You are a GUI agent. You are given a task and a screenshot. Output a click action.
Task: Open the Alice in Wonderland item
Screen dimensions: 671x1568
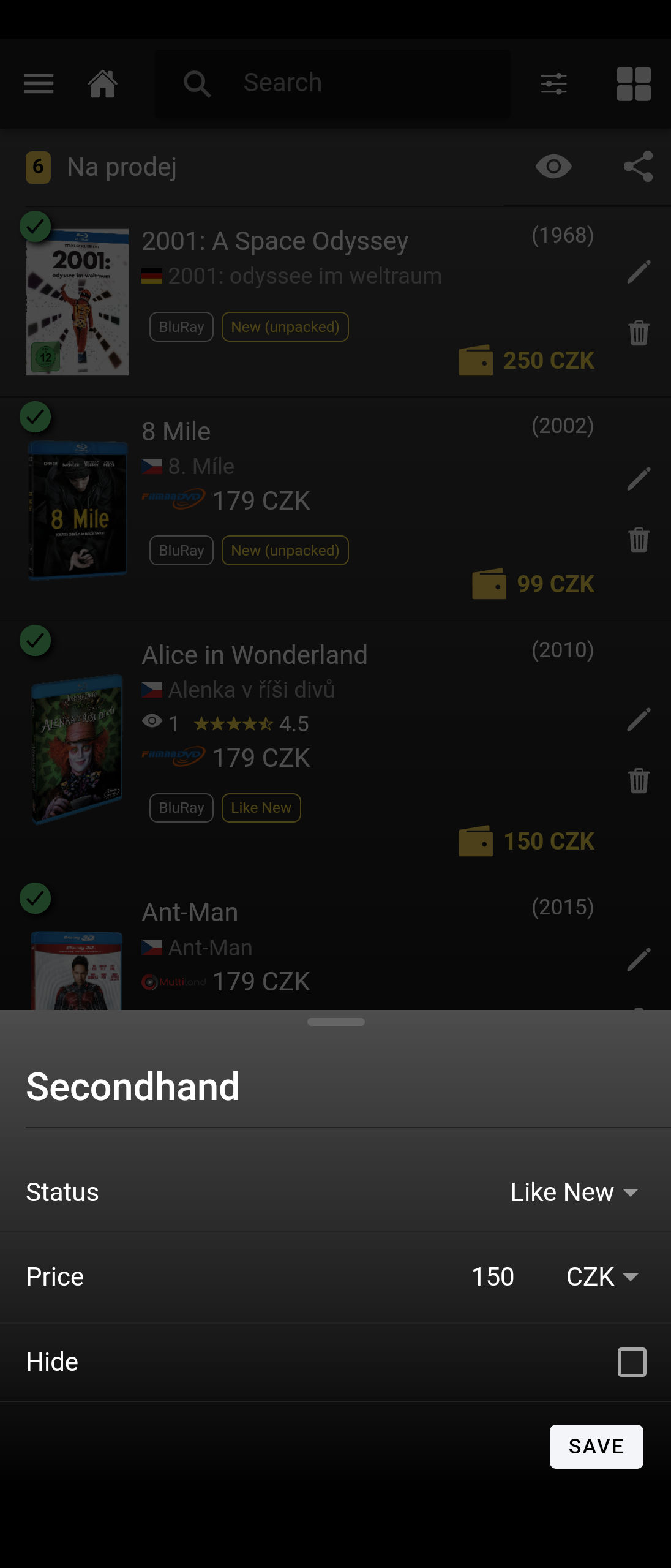tap(254, 655)
